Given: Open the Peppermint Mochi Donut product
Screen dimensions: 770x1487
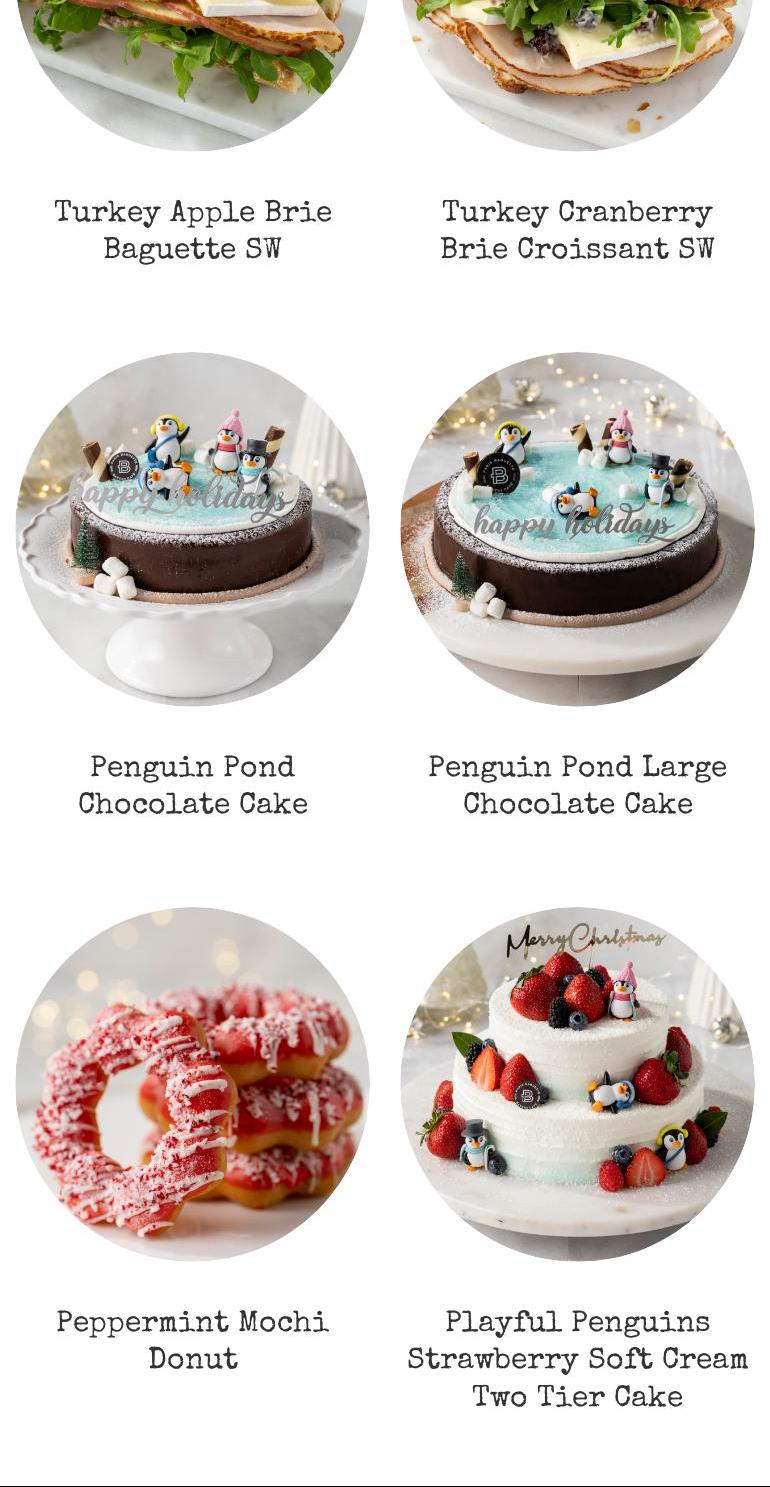Looking at the screenshot, I should click(x=192, y=1085).
